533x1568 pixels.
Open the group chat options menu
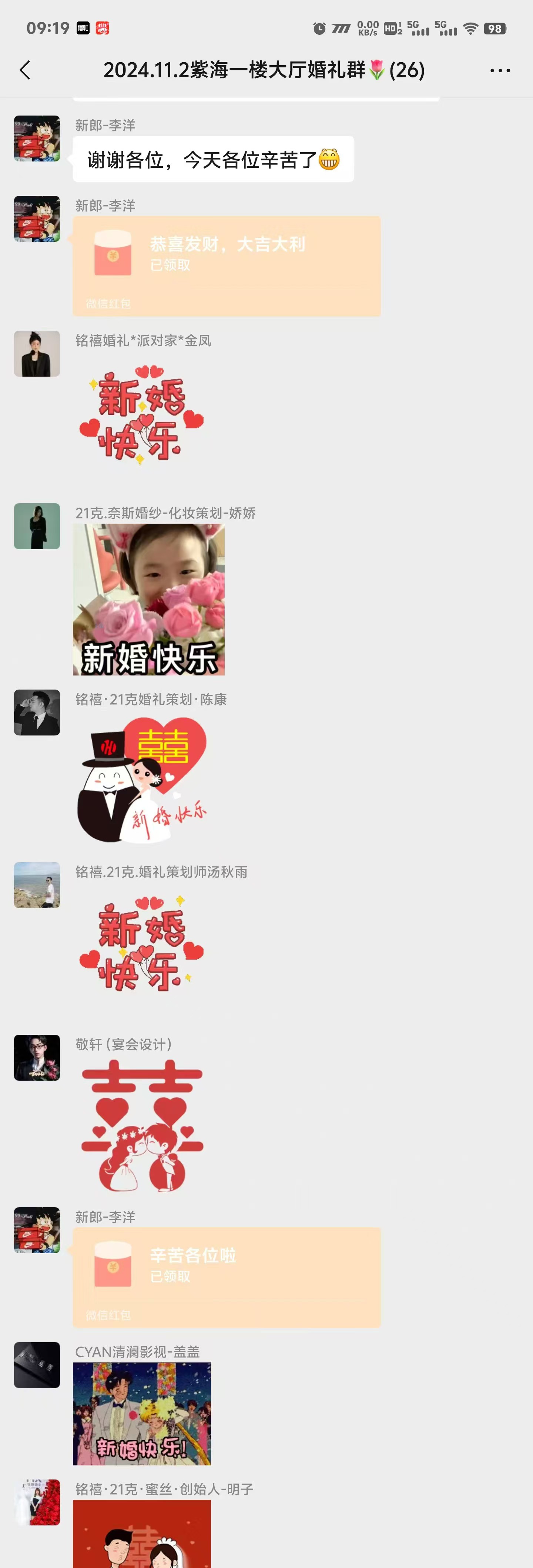pos(500,71)
